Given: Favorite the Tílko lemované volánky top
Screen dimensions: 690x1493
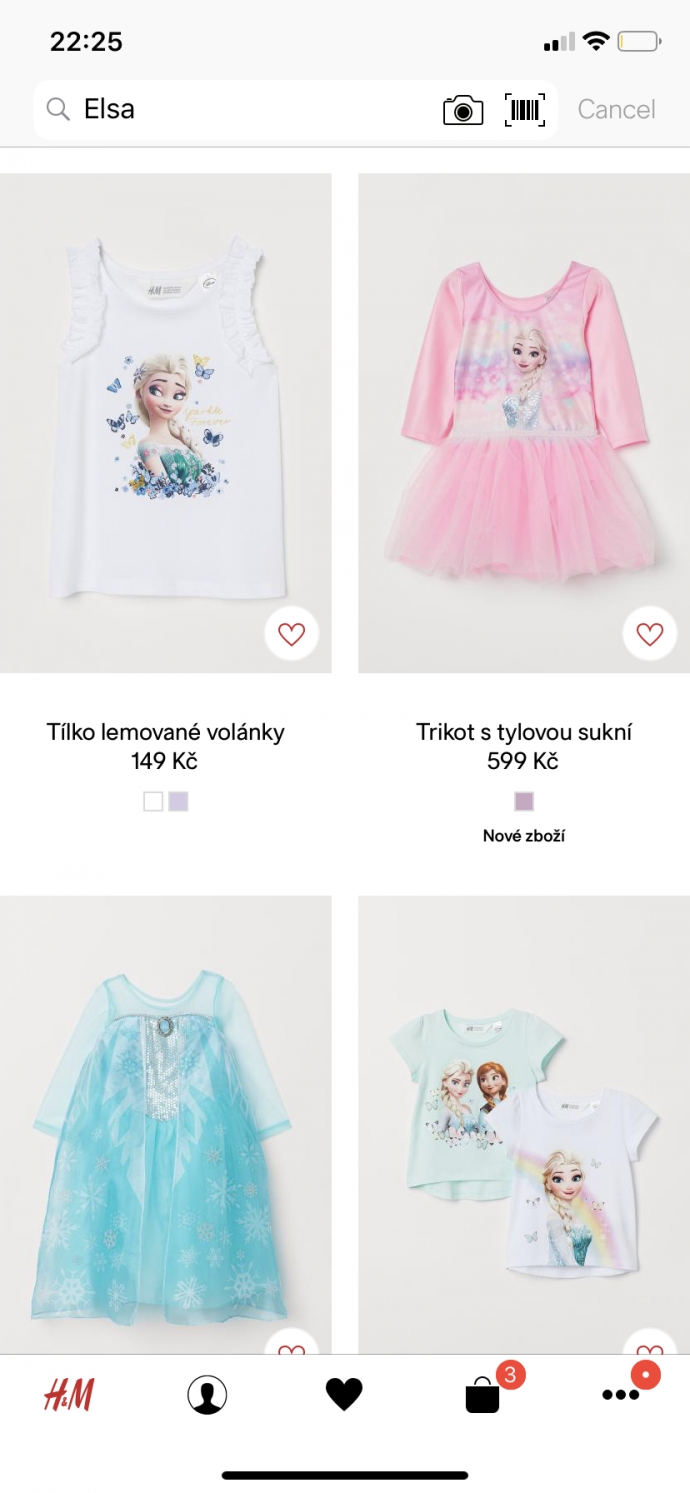Looking at the screenshot, I should (291, 634).
